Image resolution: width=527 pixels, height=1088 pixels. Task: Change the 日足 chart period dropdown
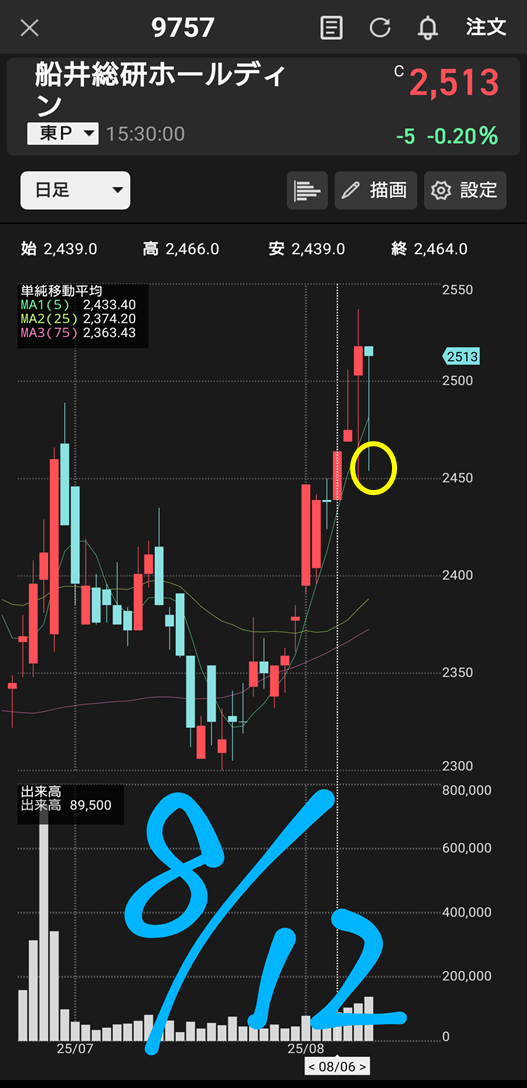point(76,190)
